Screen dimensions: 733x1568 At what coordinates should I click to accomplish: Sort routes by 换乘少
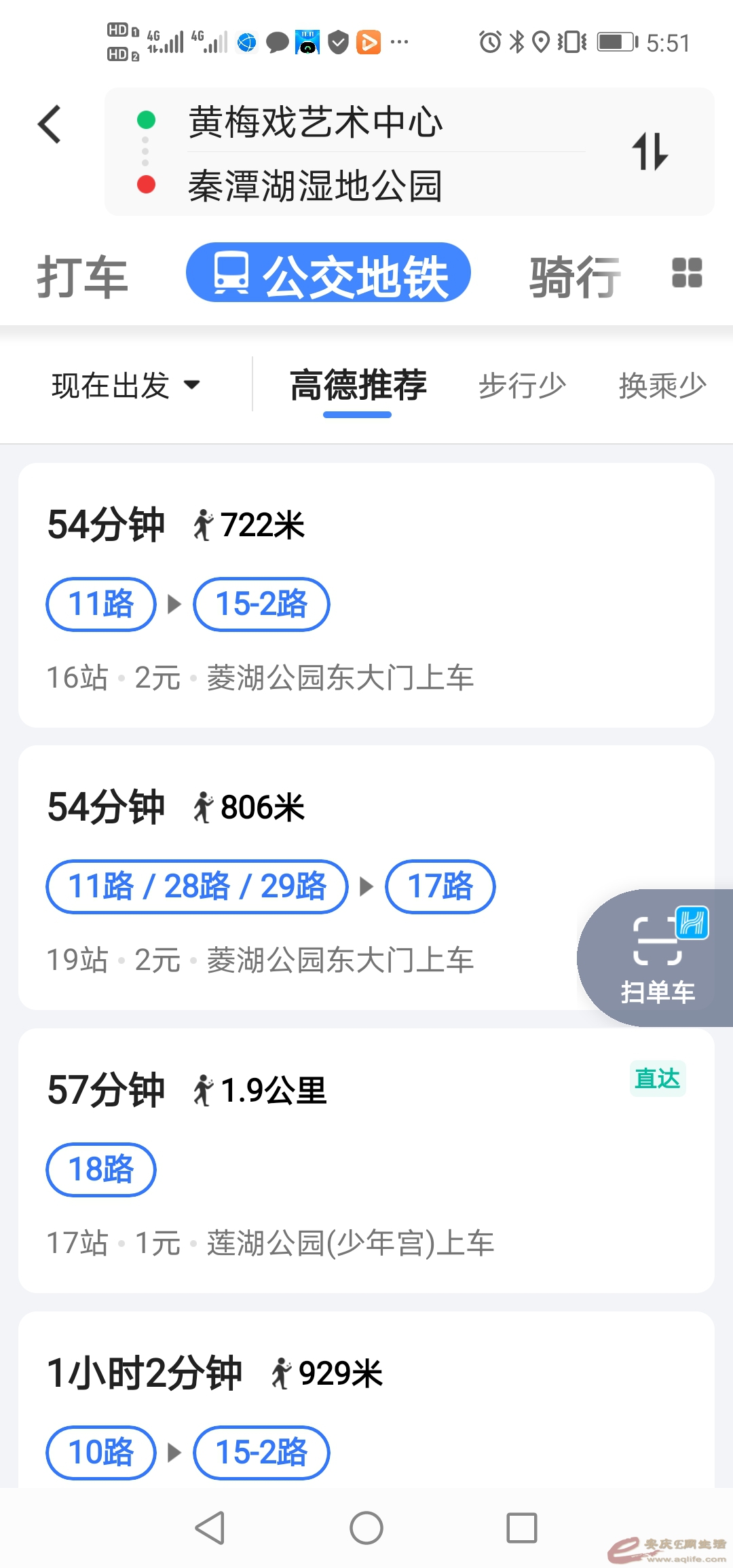point(662,386)
